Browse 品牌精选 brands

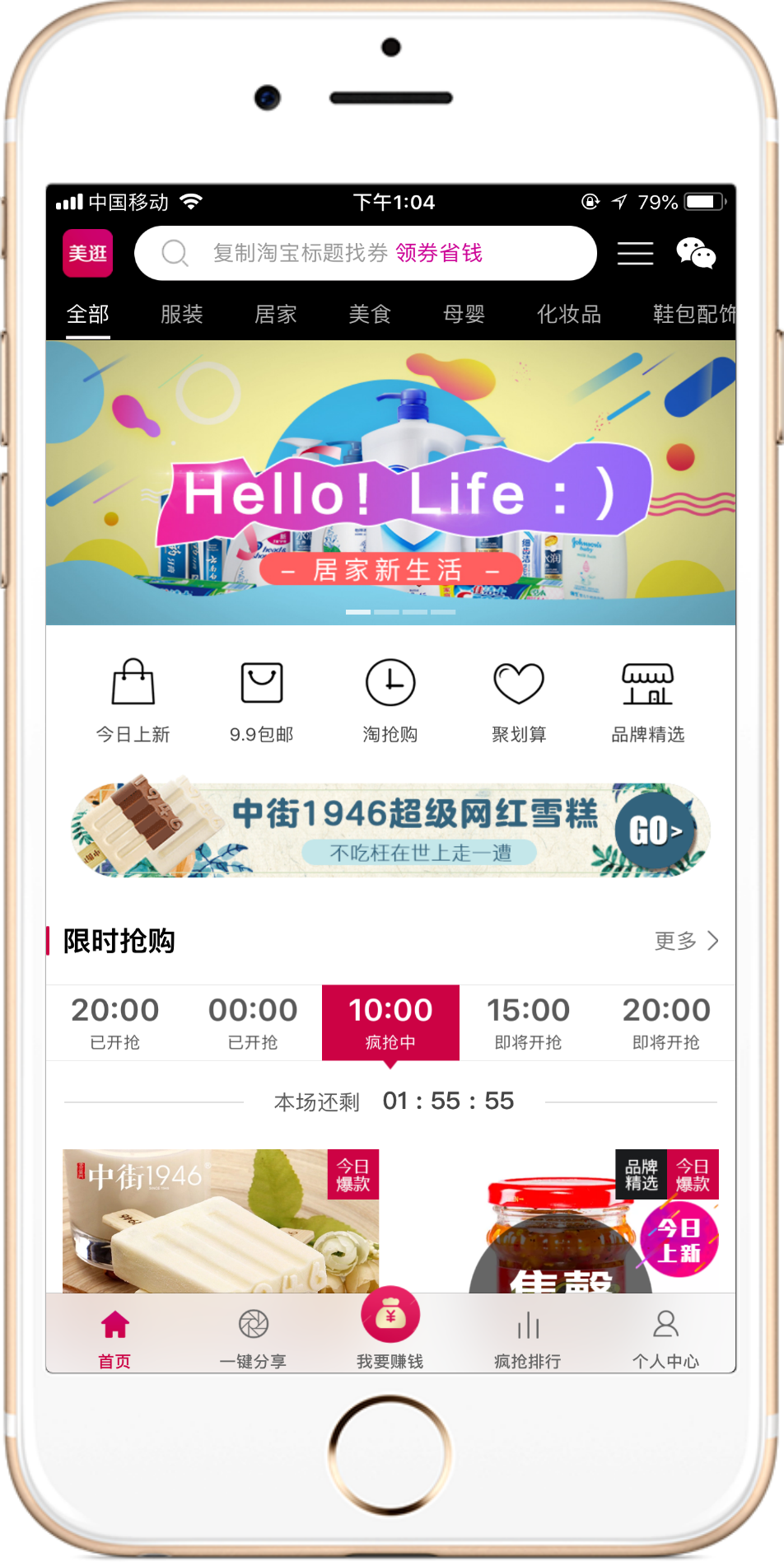pos(647,700)
